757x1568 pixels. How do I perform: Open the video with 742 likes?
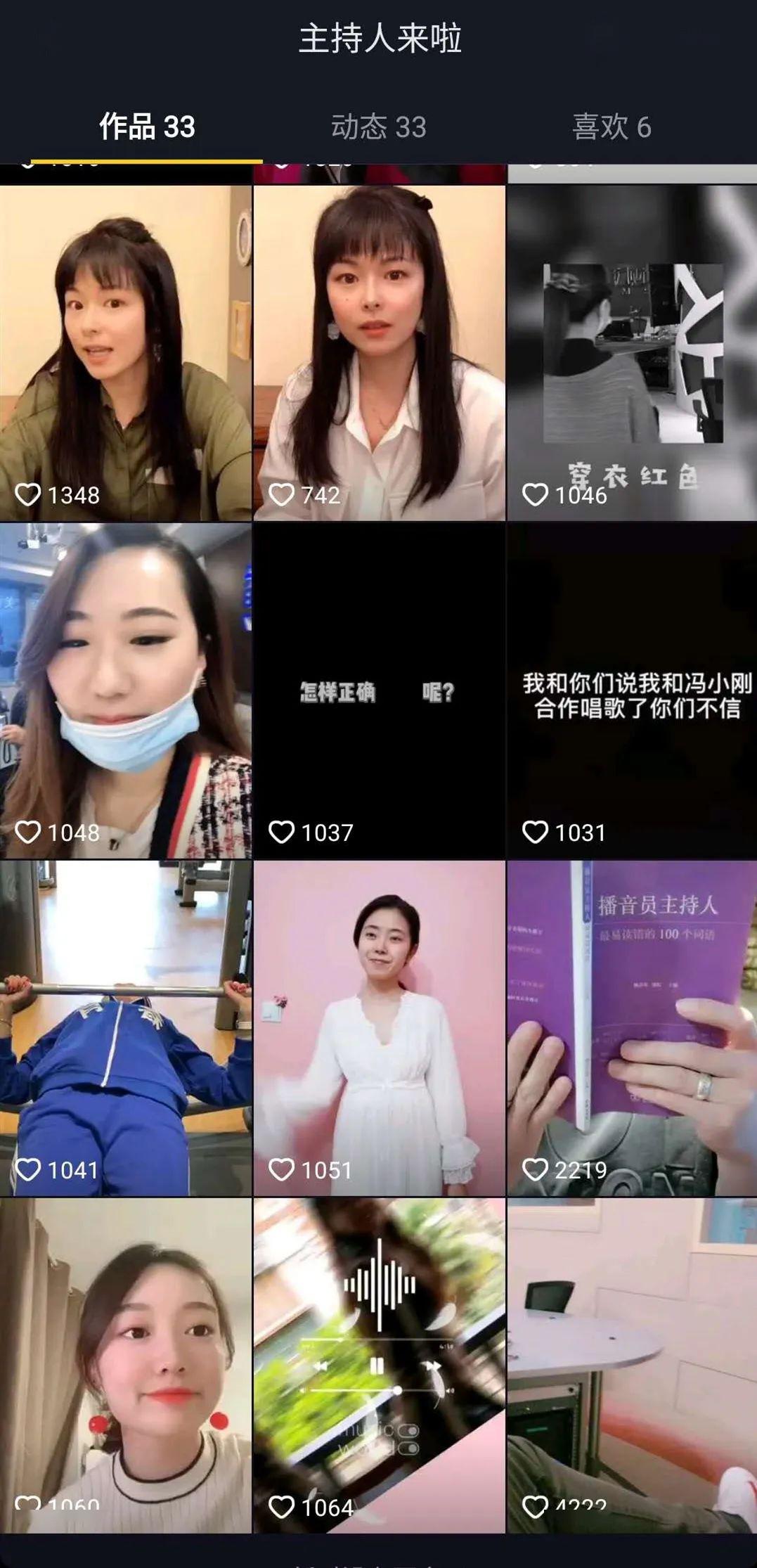pos(379,352)
